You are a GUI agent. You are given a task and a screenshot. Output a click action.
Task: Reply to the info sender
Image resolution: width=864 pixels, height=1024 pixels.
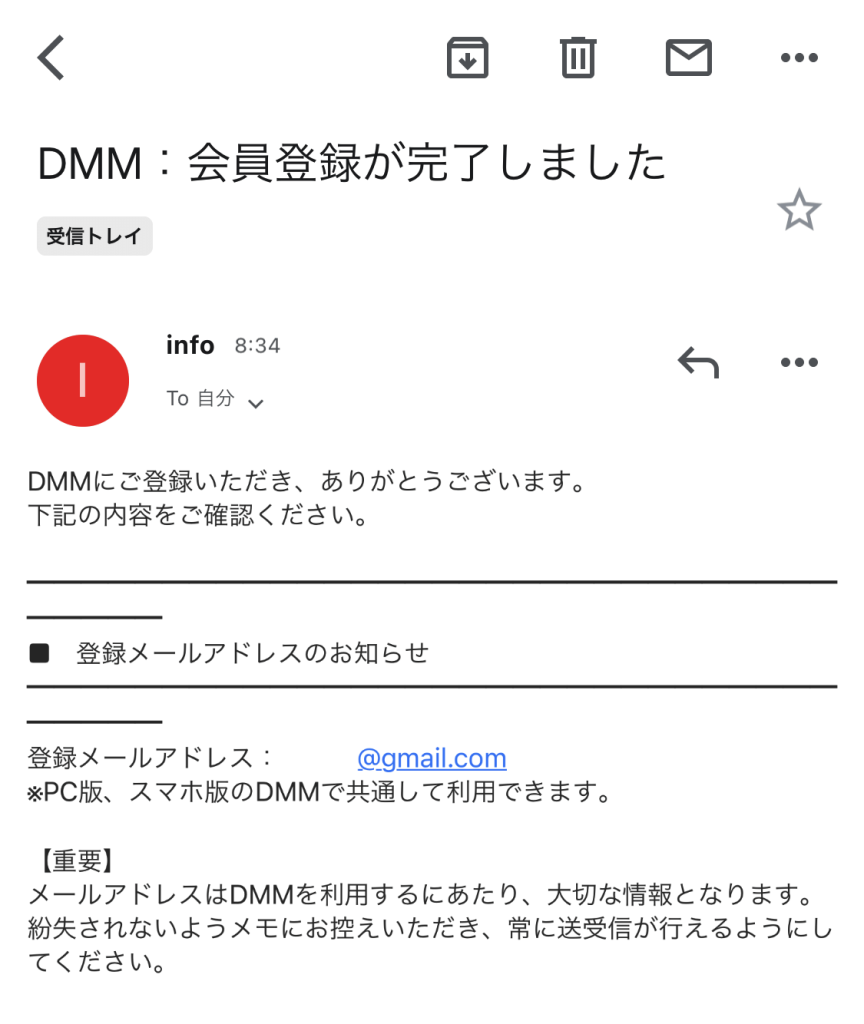coord(698,362)
